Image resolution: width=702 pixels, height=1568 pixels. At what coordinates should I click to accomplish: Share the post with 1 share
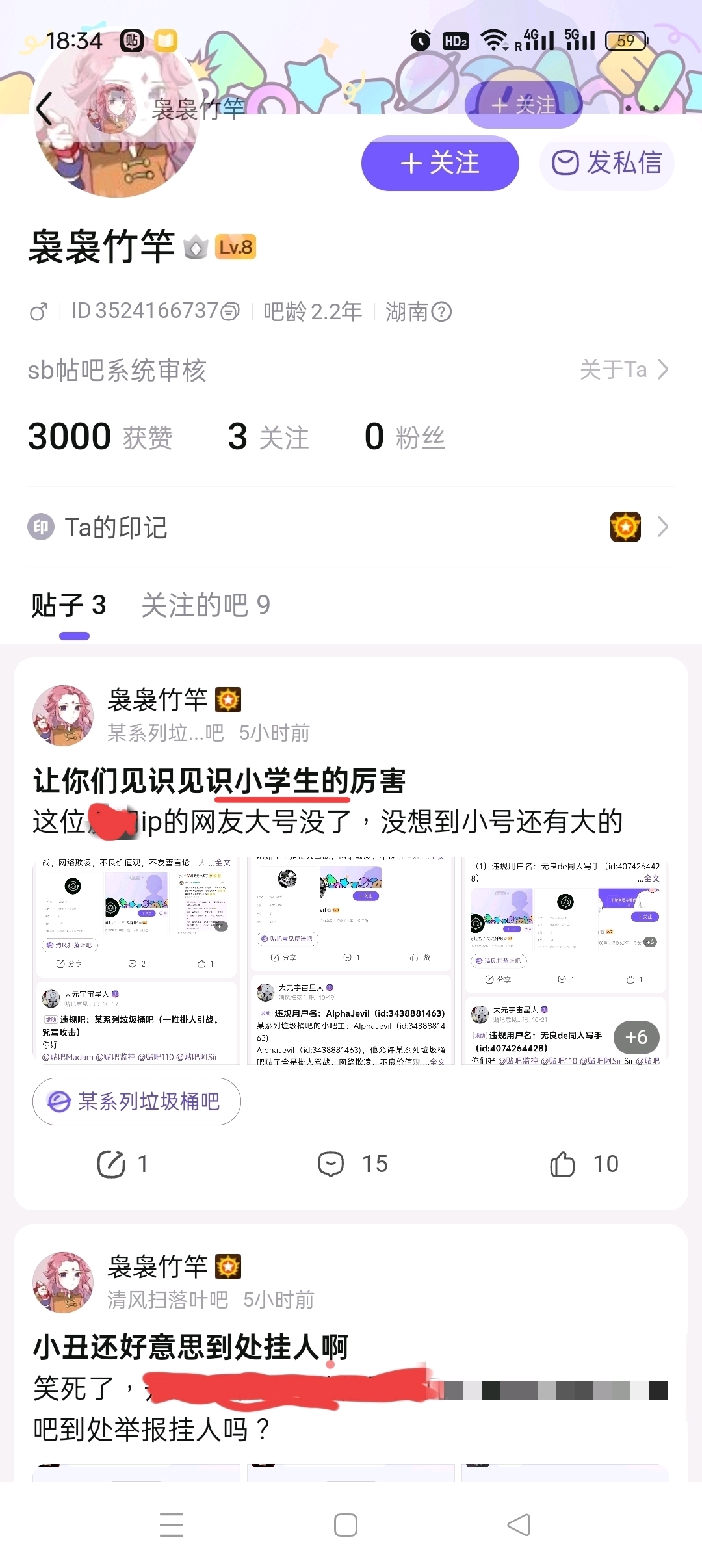[x=122, y=1164]
